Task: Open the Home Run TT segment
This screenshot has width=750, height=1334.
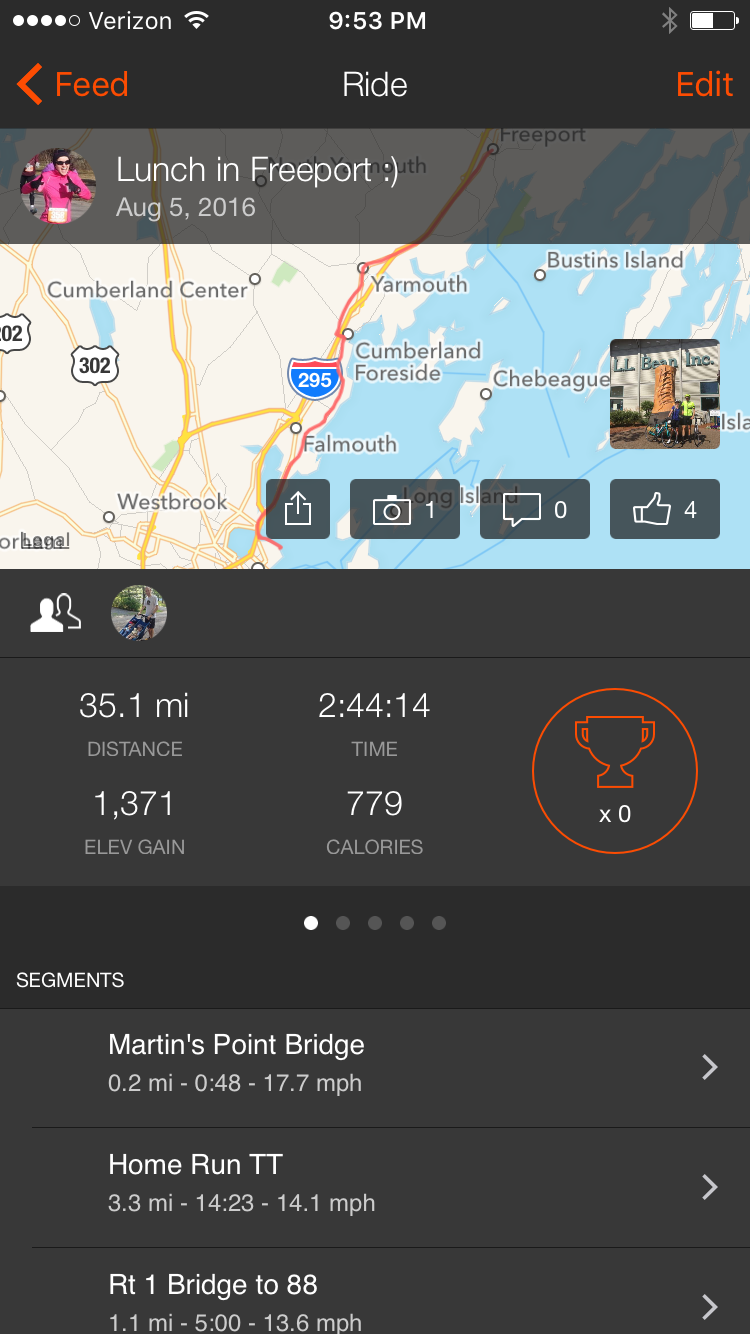Action: pos(375,1187)
